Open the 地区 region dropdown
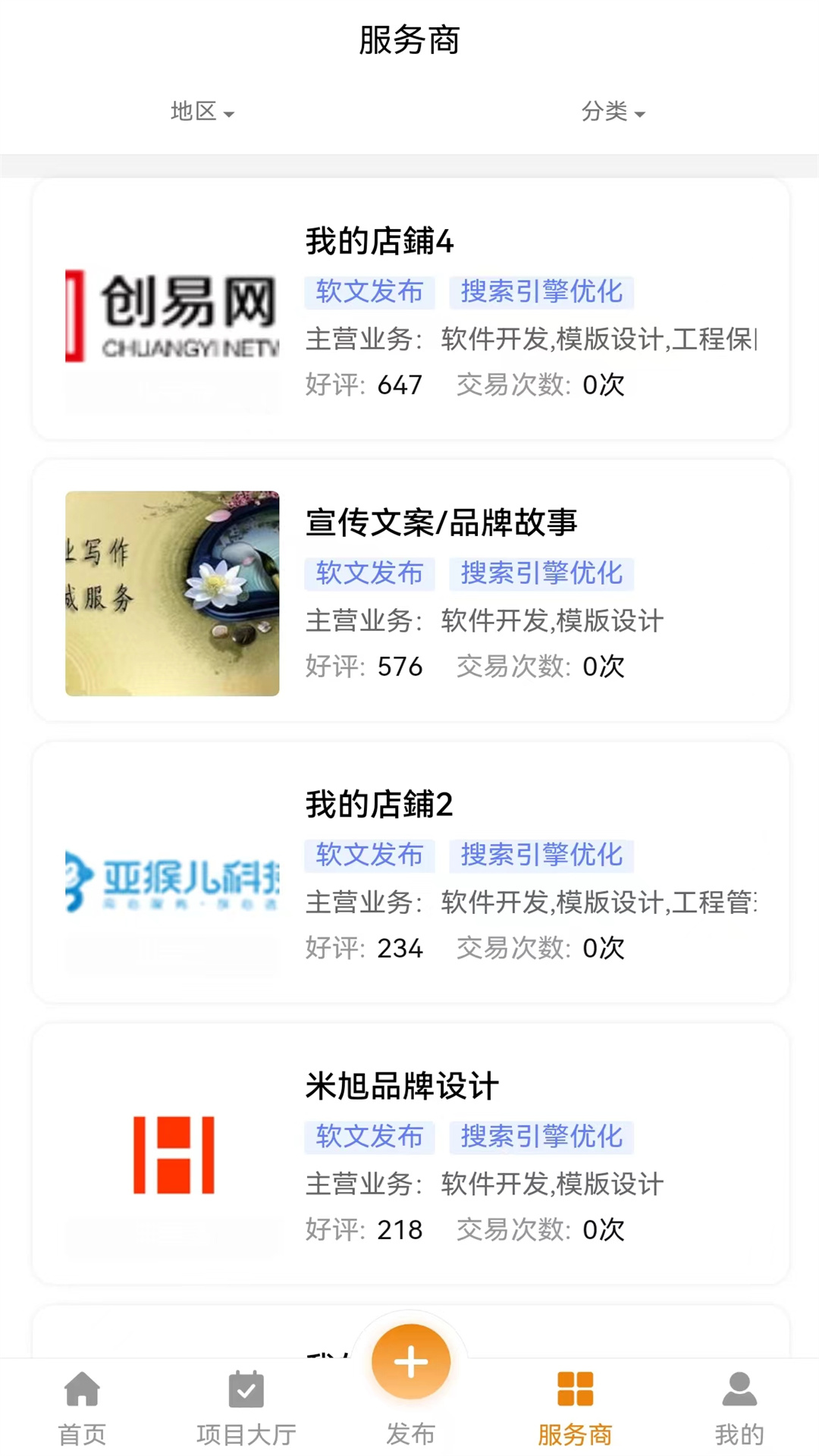Image resolution: width=819 pixels, height=1456 pixels. (202, 111)
